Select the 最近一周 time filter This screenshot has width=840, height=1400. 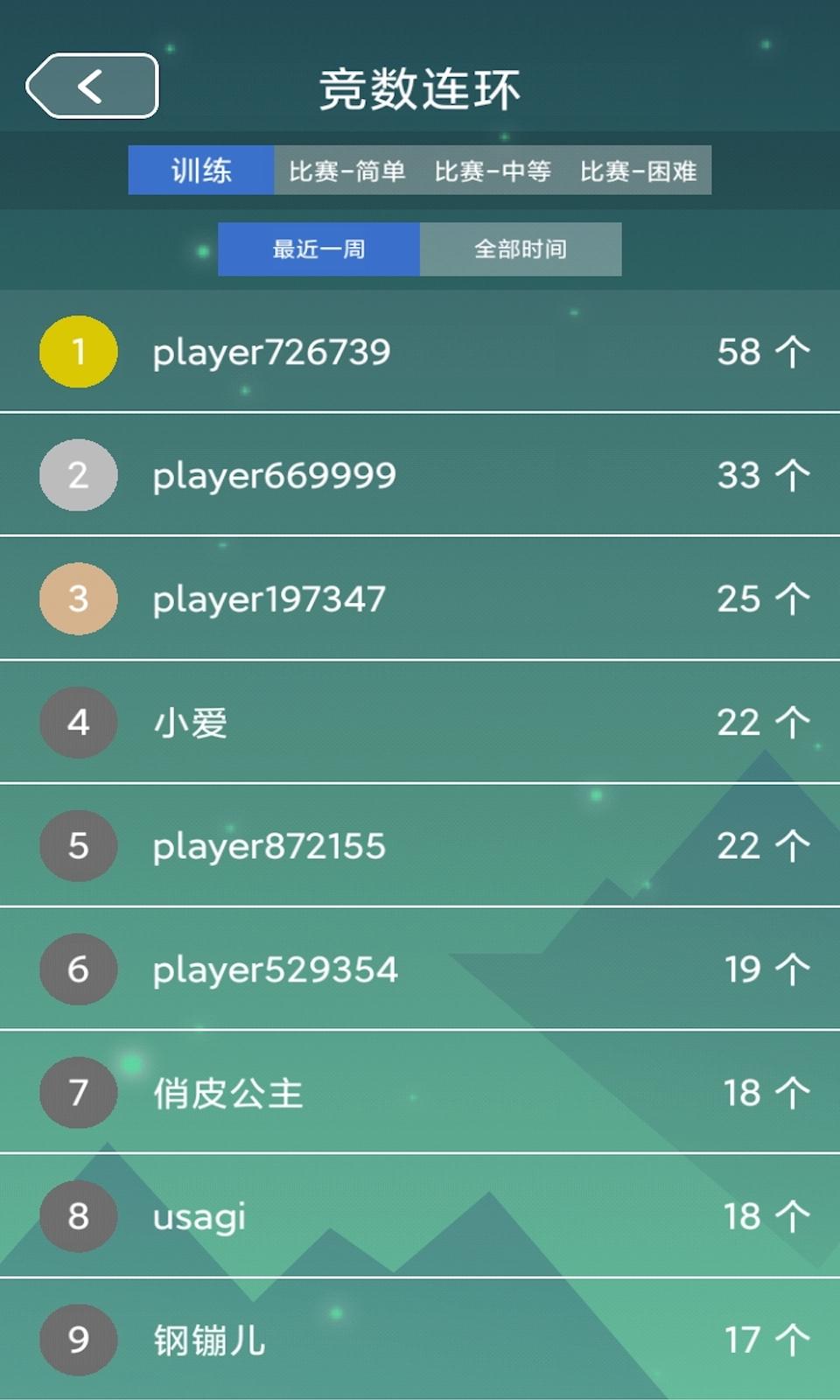coord(318,248)
